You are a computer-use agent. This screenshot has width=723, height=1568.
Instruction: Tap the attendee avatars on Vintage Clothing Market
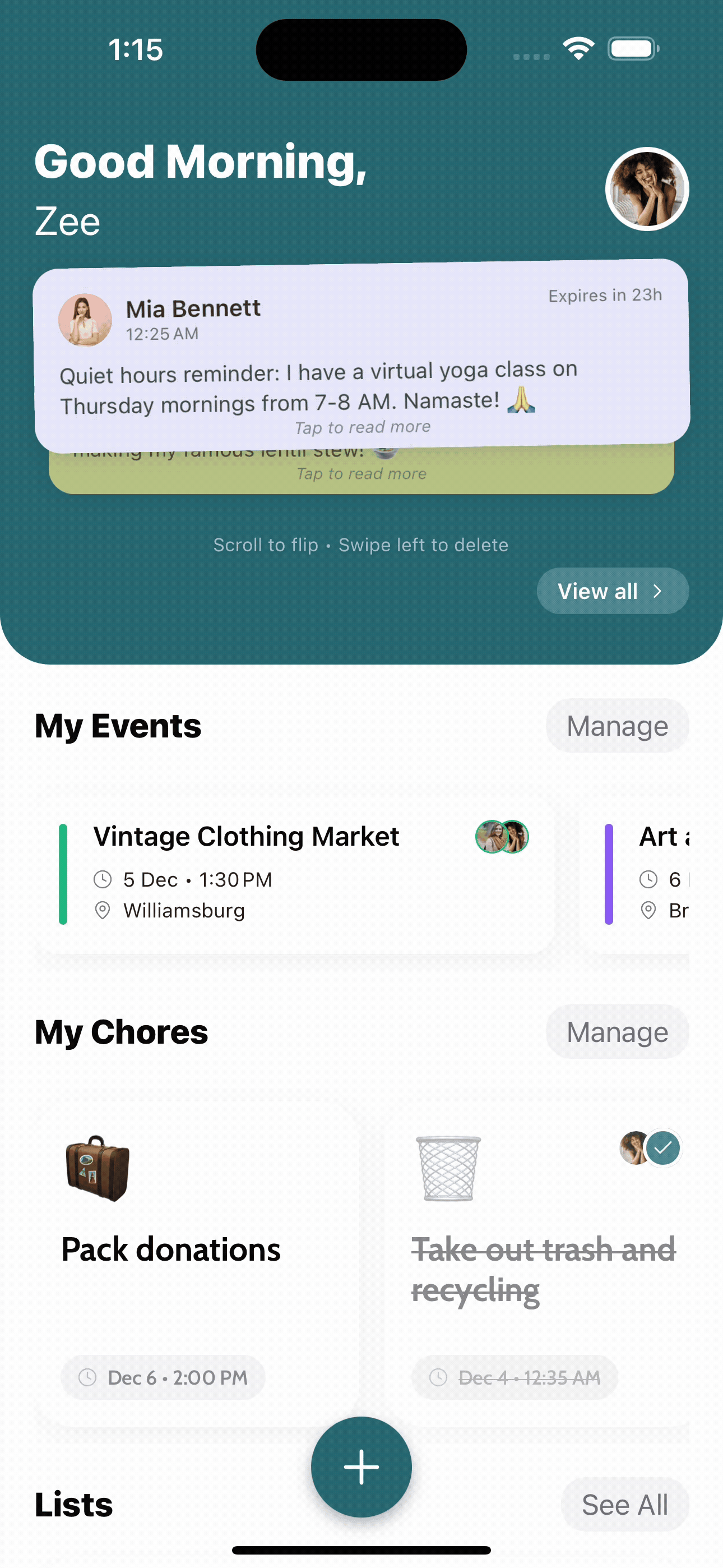coord(502,837)
